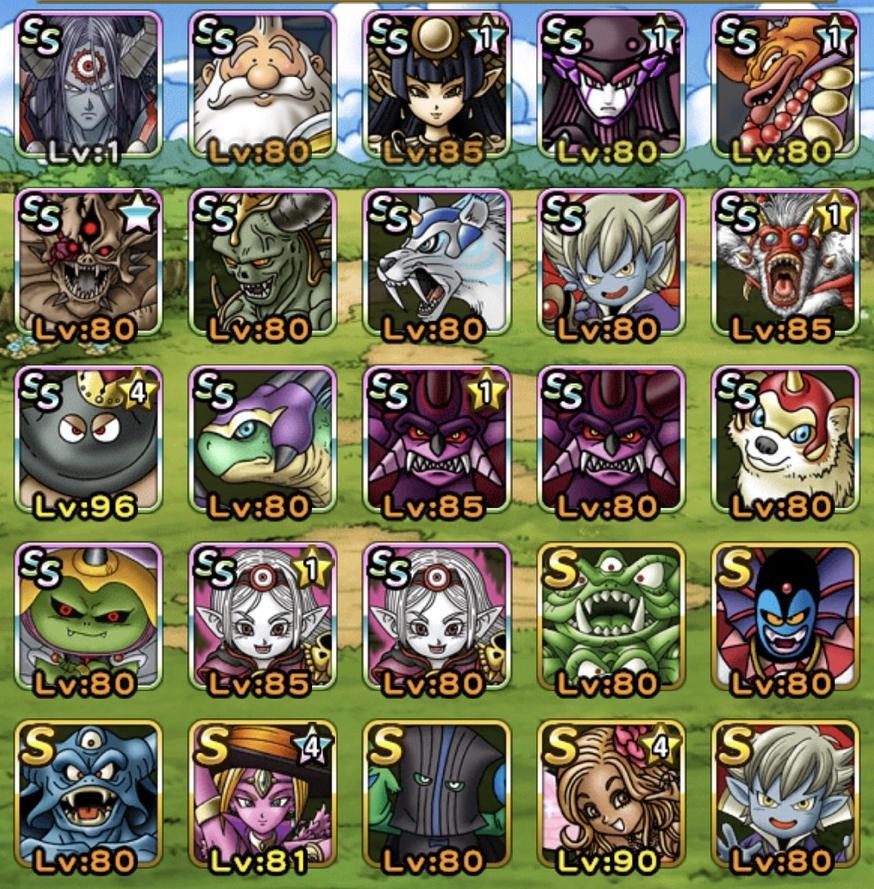This screenshot has width=874, height=889.
Task: Pick the silver-haired elf girl at Lv:85
Action: pos(262,618)
